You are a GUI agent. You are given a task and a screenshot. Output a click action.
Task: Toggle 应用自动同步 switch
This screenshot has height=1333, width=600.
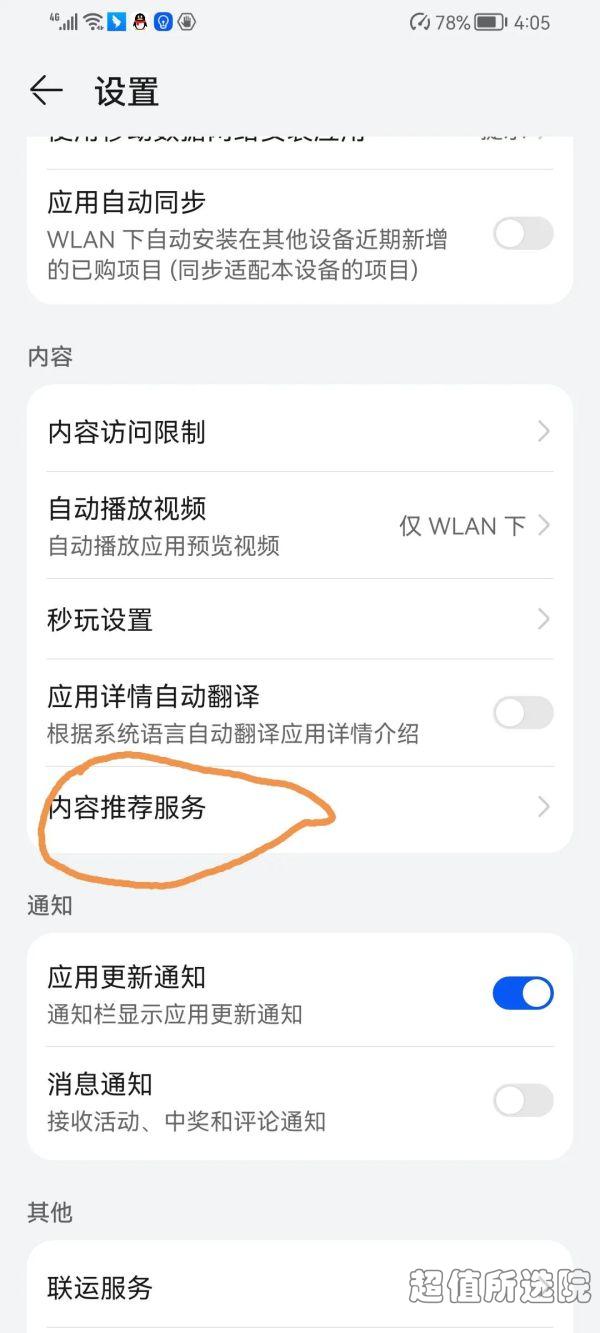(523, 234)
